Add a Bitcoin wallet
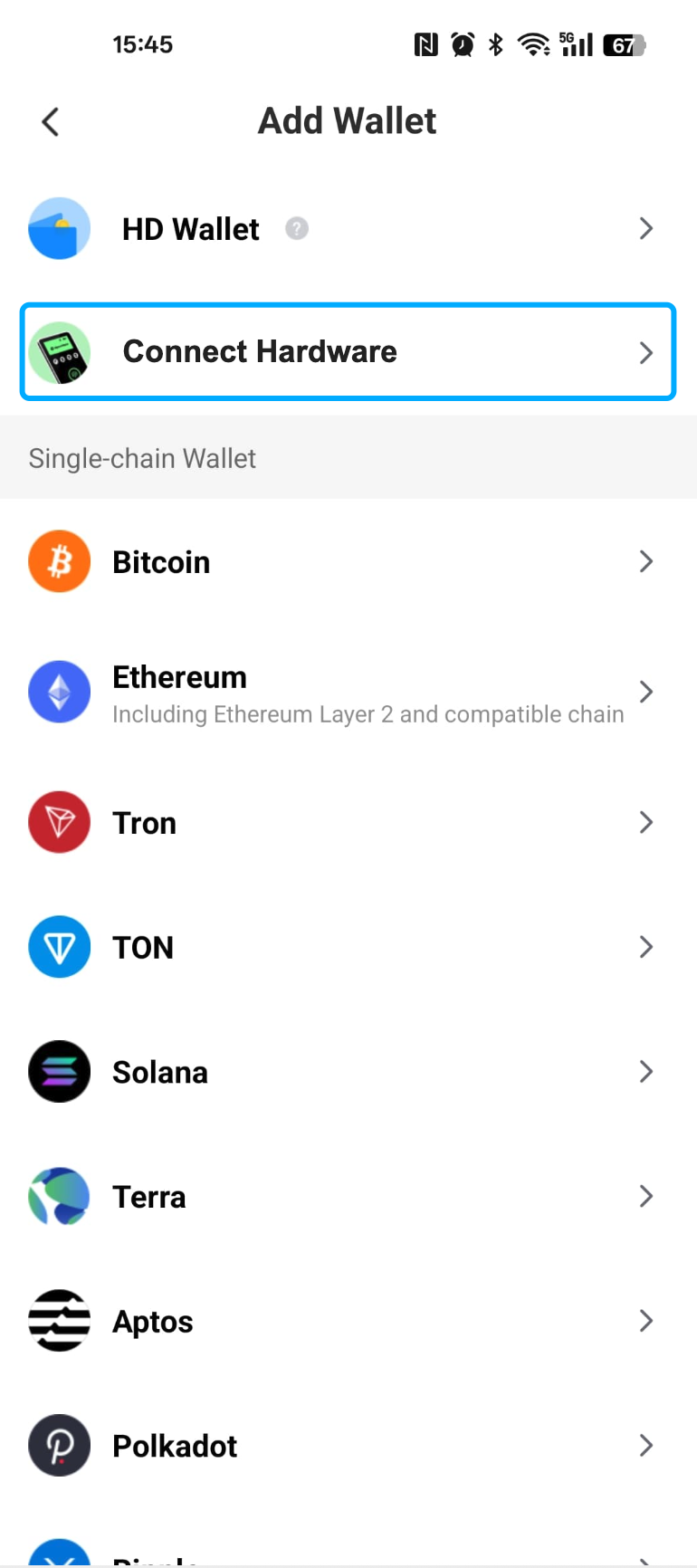This screenshot has height=1568, width=697. (348, 561)
